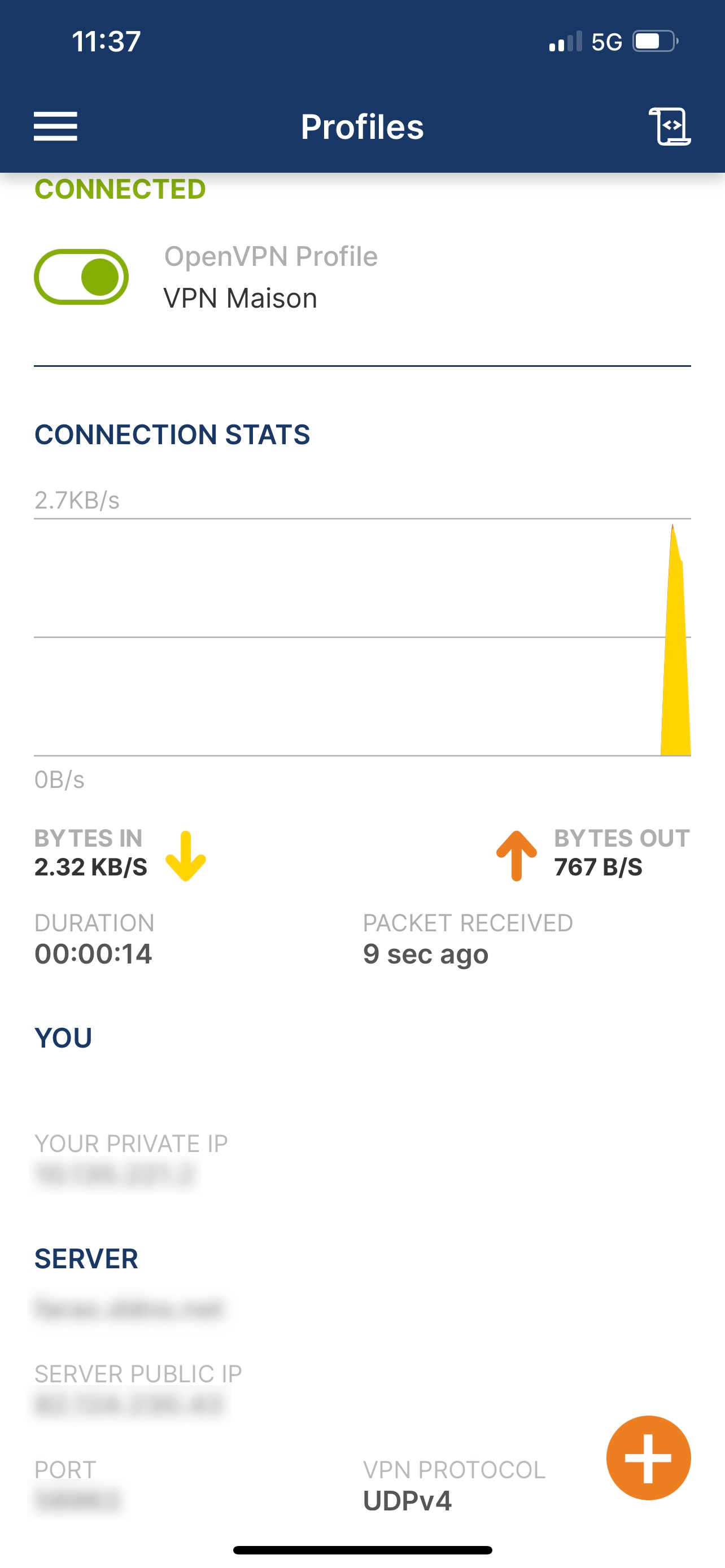Add a new profile with plus button
Screen dimensions: 725x1568
point(648,1458)
